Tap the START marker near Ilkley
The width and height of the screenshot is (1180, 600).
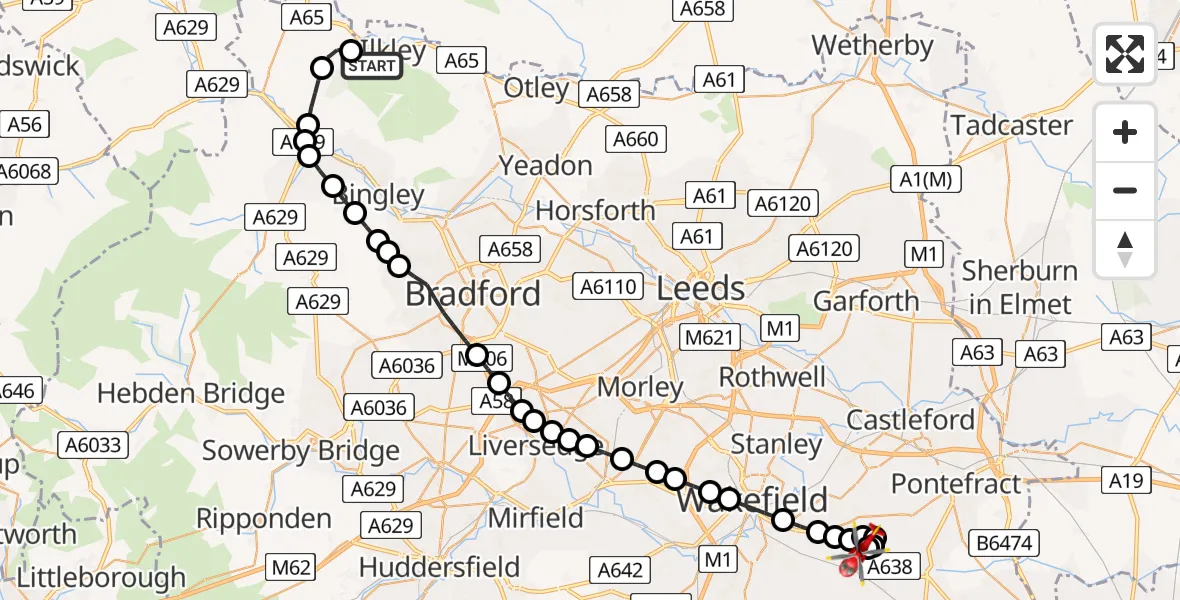point(372,67)
